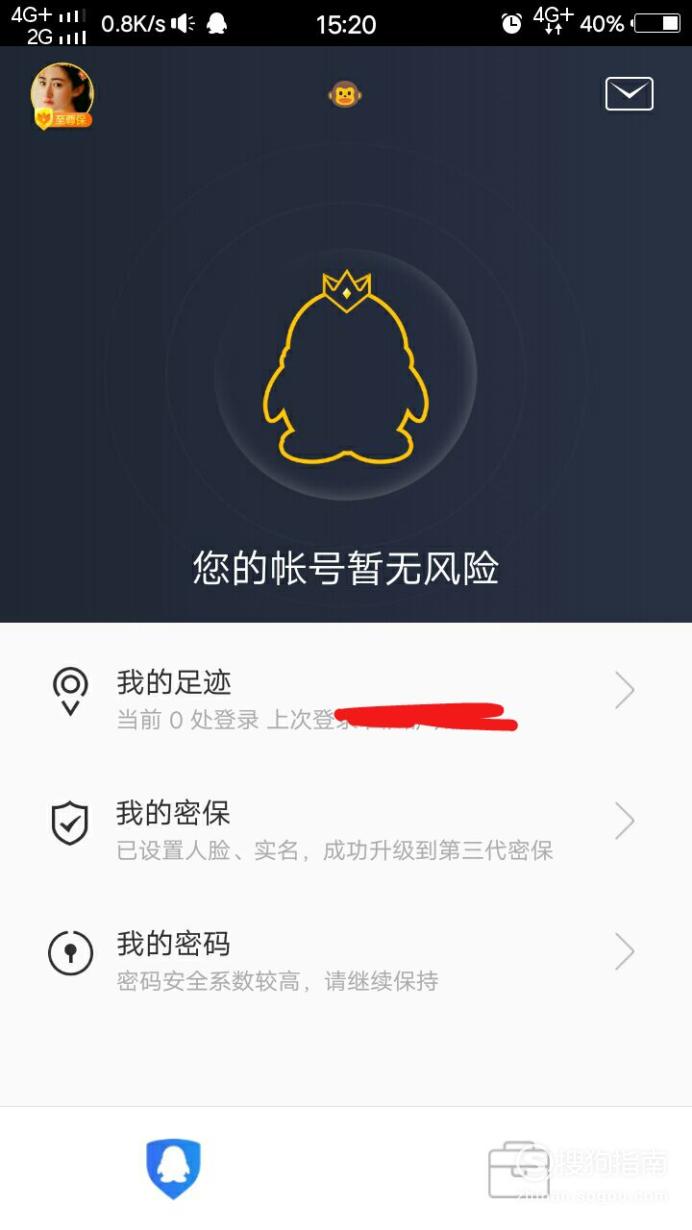Open the profile avatar at top left

pos(62,96)
